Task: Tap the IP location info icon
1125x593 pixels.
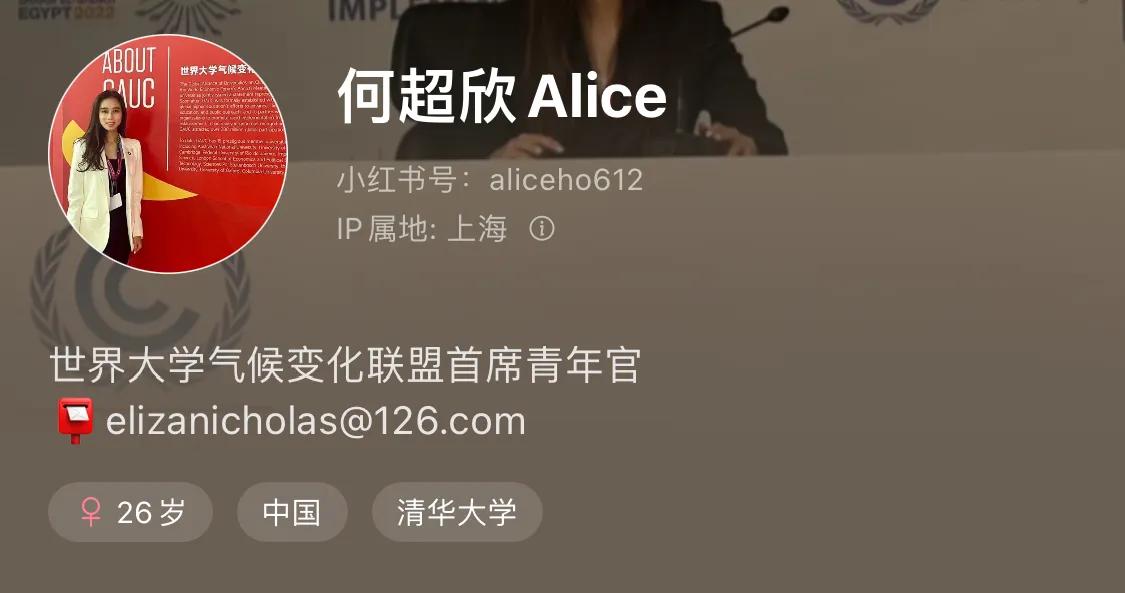Action: 541,229
